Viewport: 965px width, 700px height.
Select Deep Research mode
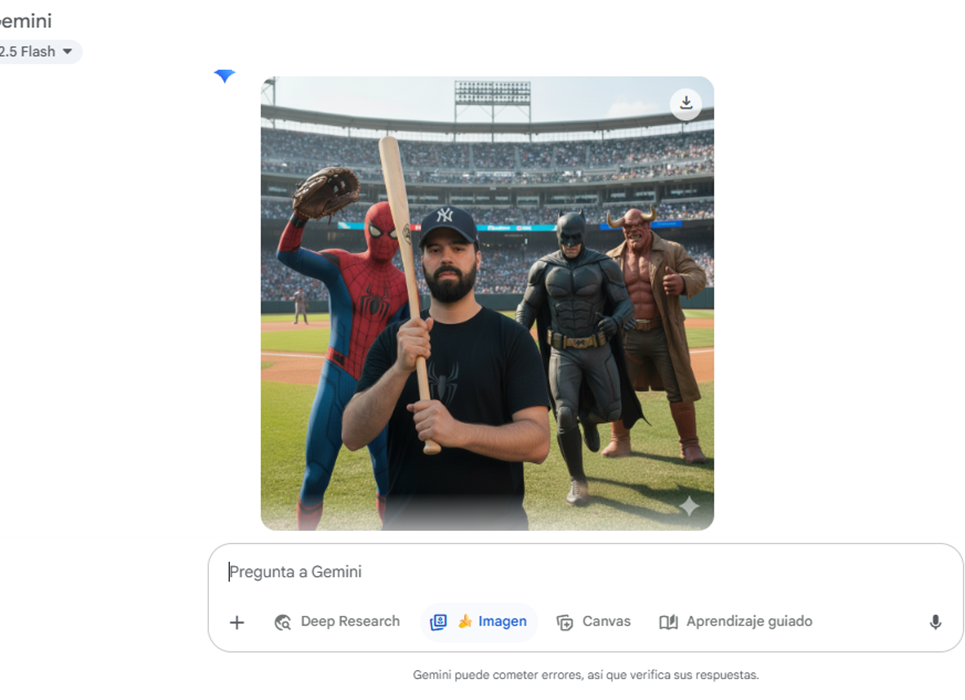pos(337,622)
